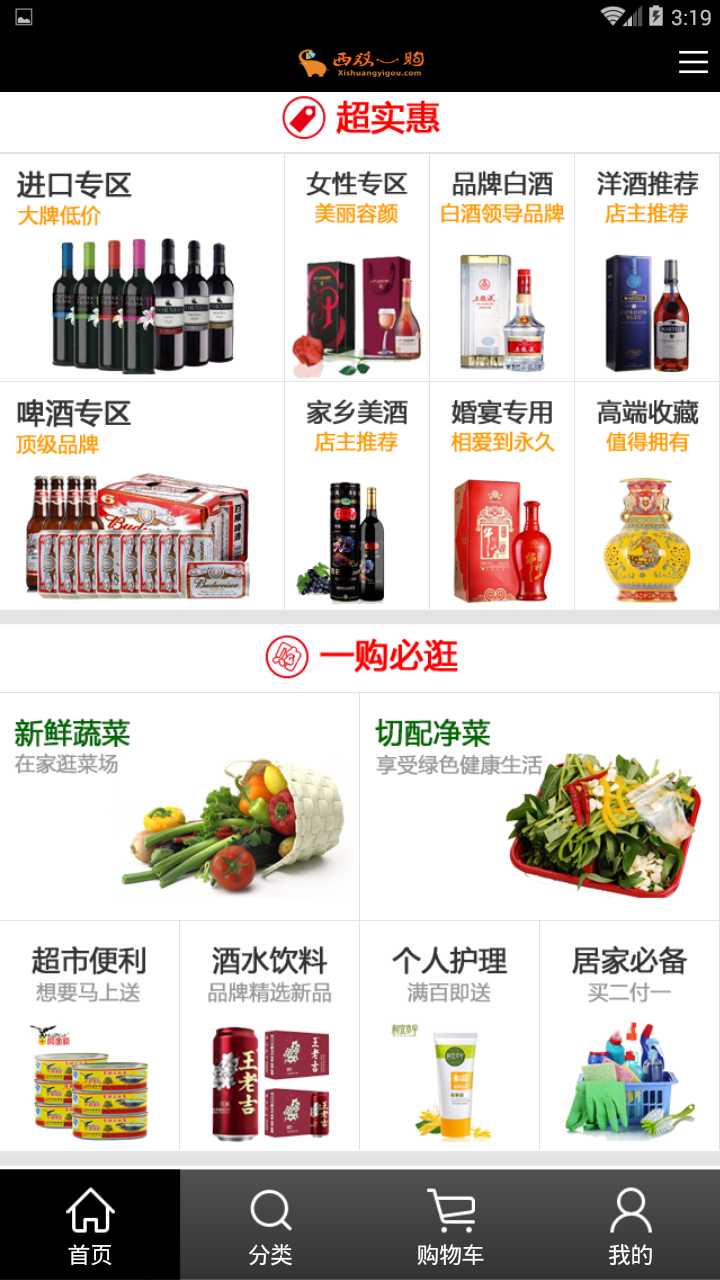Switch to the 分类 categories tab

(270, 1225)
